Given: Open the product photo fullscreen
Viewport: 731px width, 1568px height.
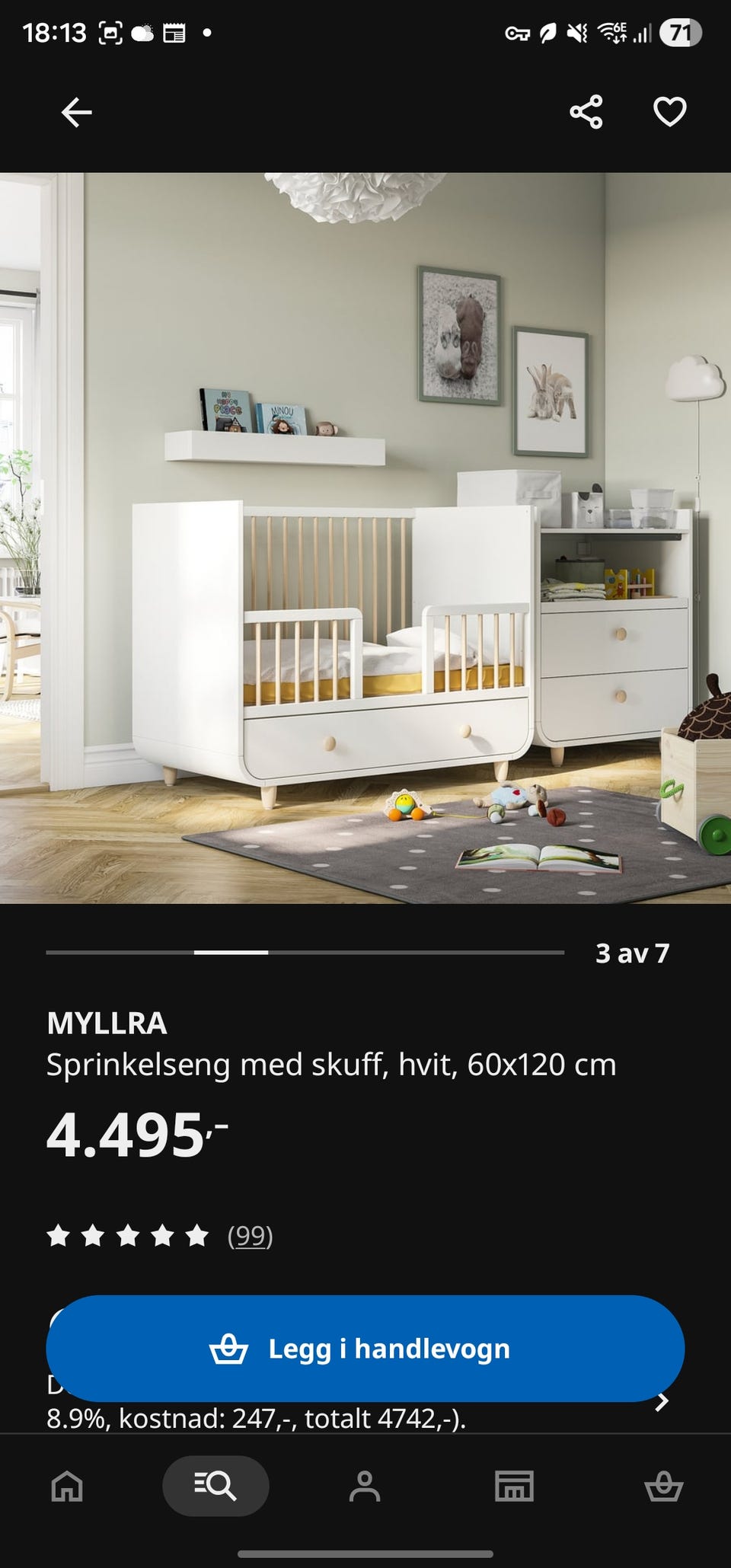Looking at the screenshot, I should tap(365, 538).
